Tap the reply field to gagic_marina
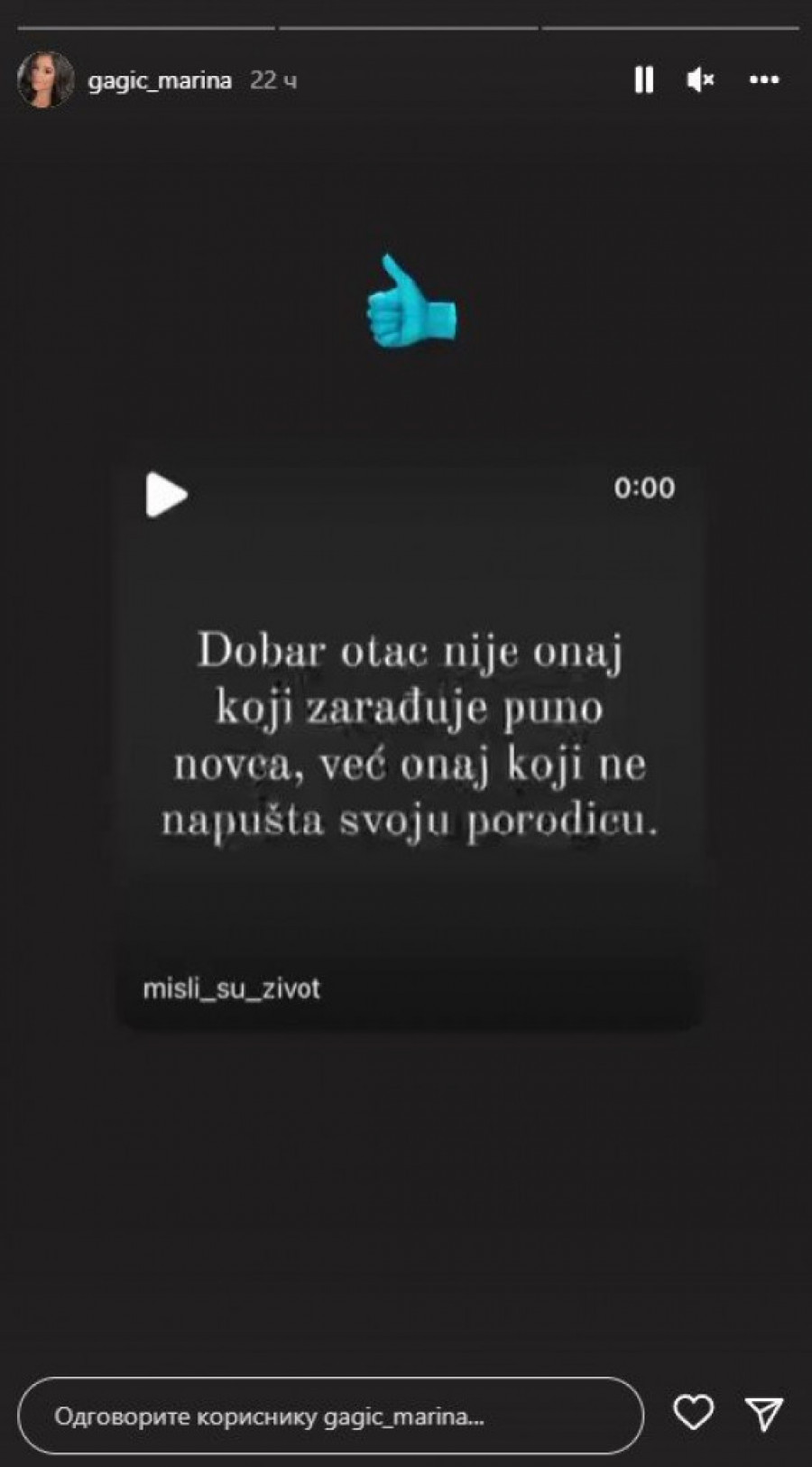The height and width of the screenshot is (1467, 812). click(330, 1416)
